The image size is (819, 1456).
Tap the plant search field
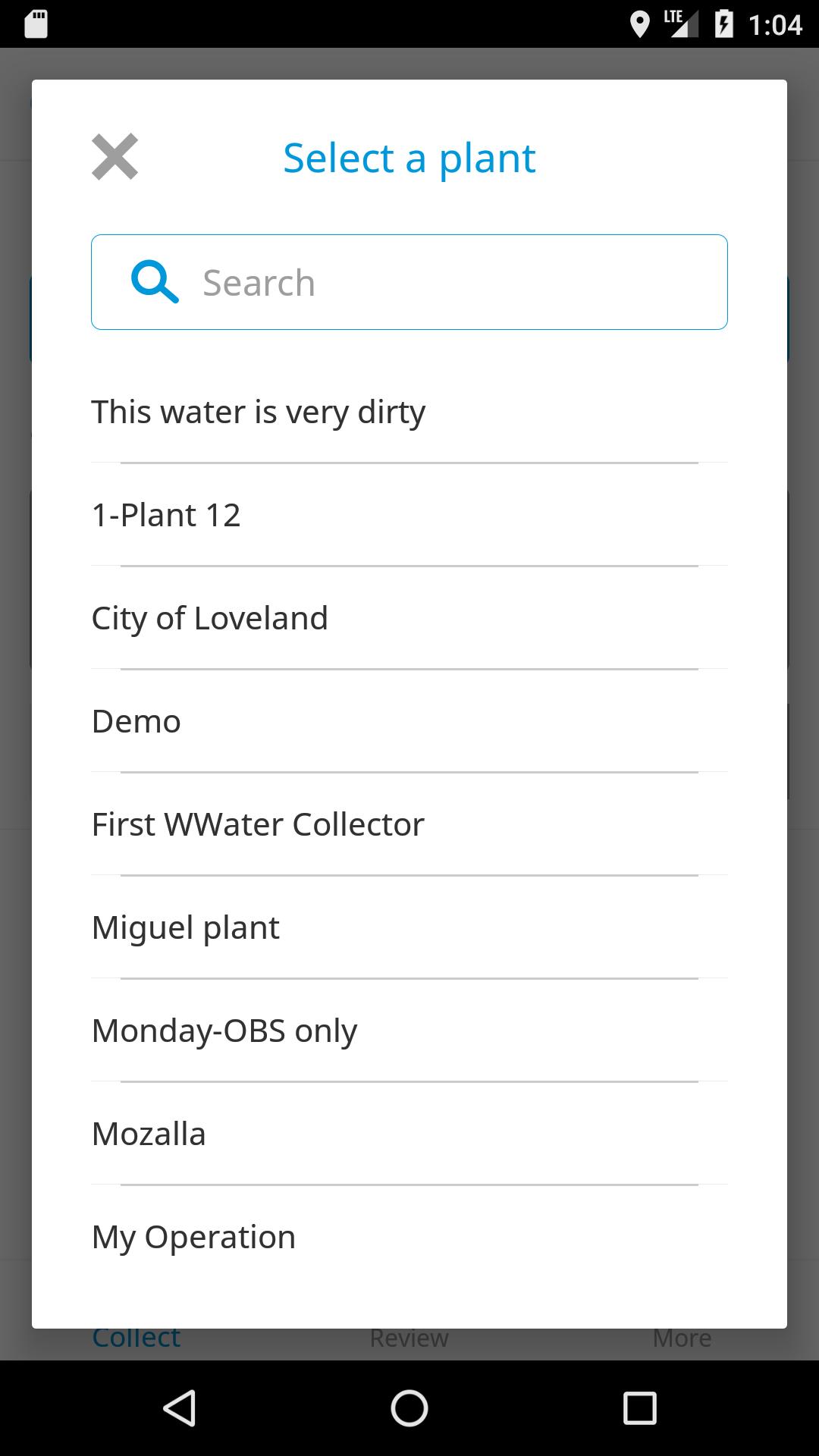409,282
